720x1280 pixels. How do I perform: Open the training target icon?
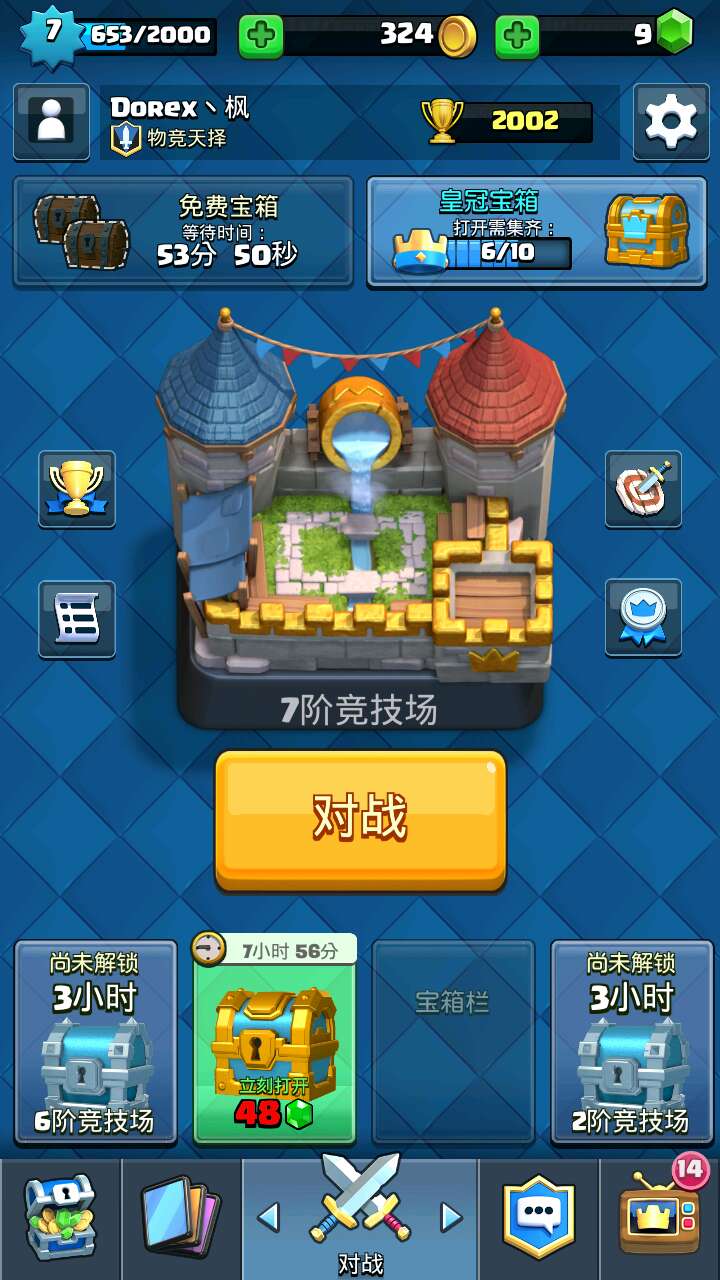(x=643, y=488)
